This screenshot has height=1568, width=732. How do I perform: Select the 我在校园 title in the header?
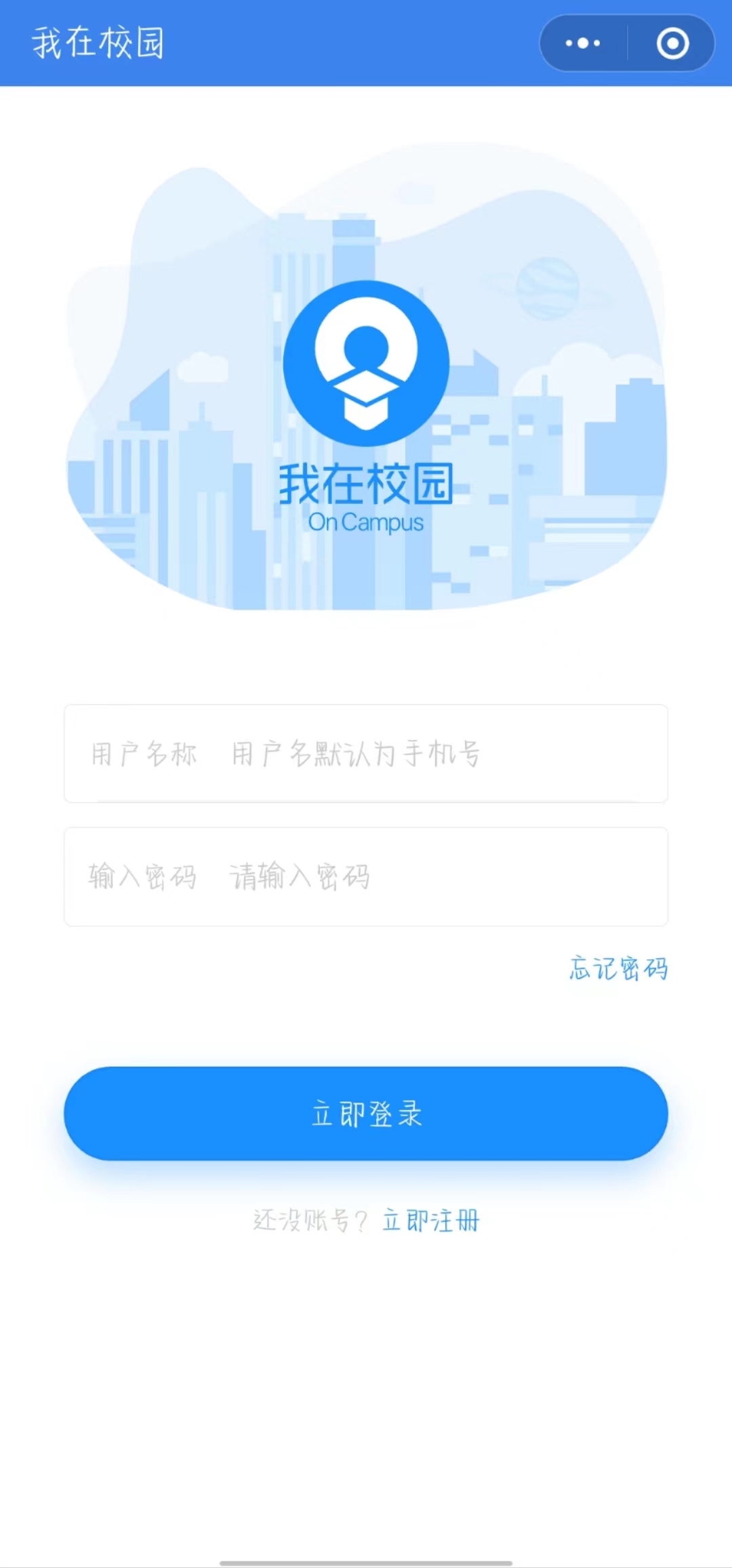pos(95,43)
